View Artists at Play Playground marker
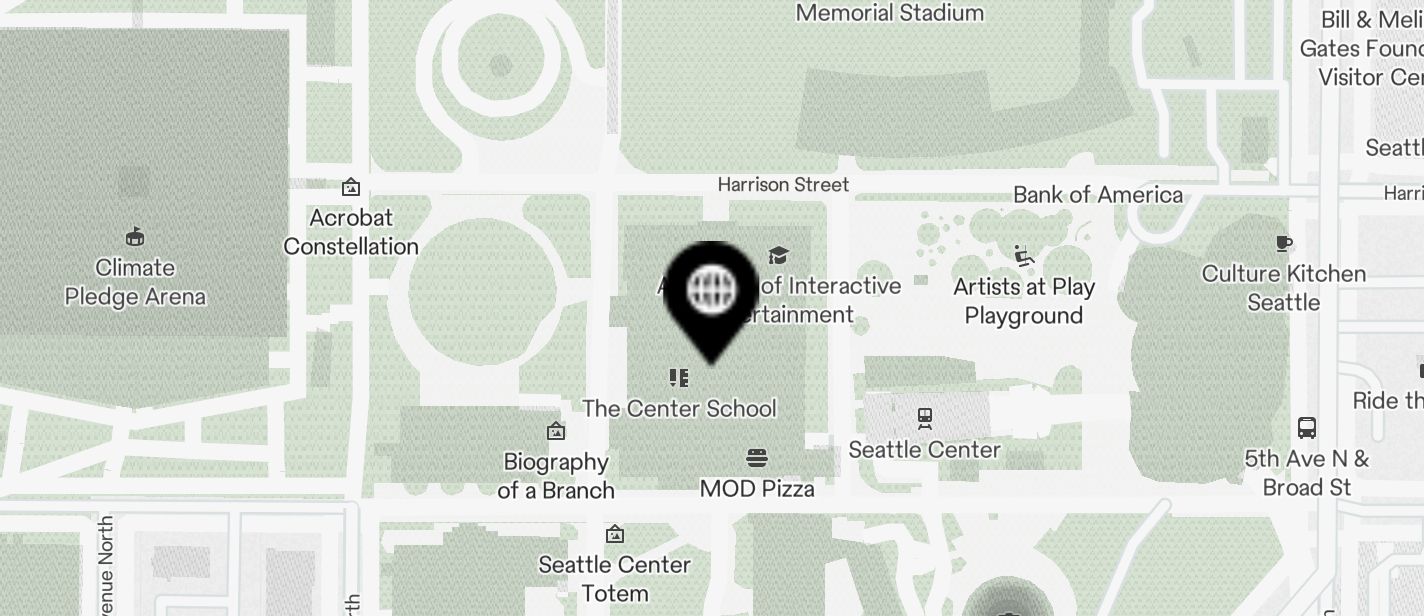This screenshot has width=1424, height=616. [x=1024, y=257]
